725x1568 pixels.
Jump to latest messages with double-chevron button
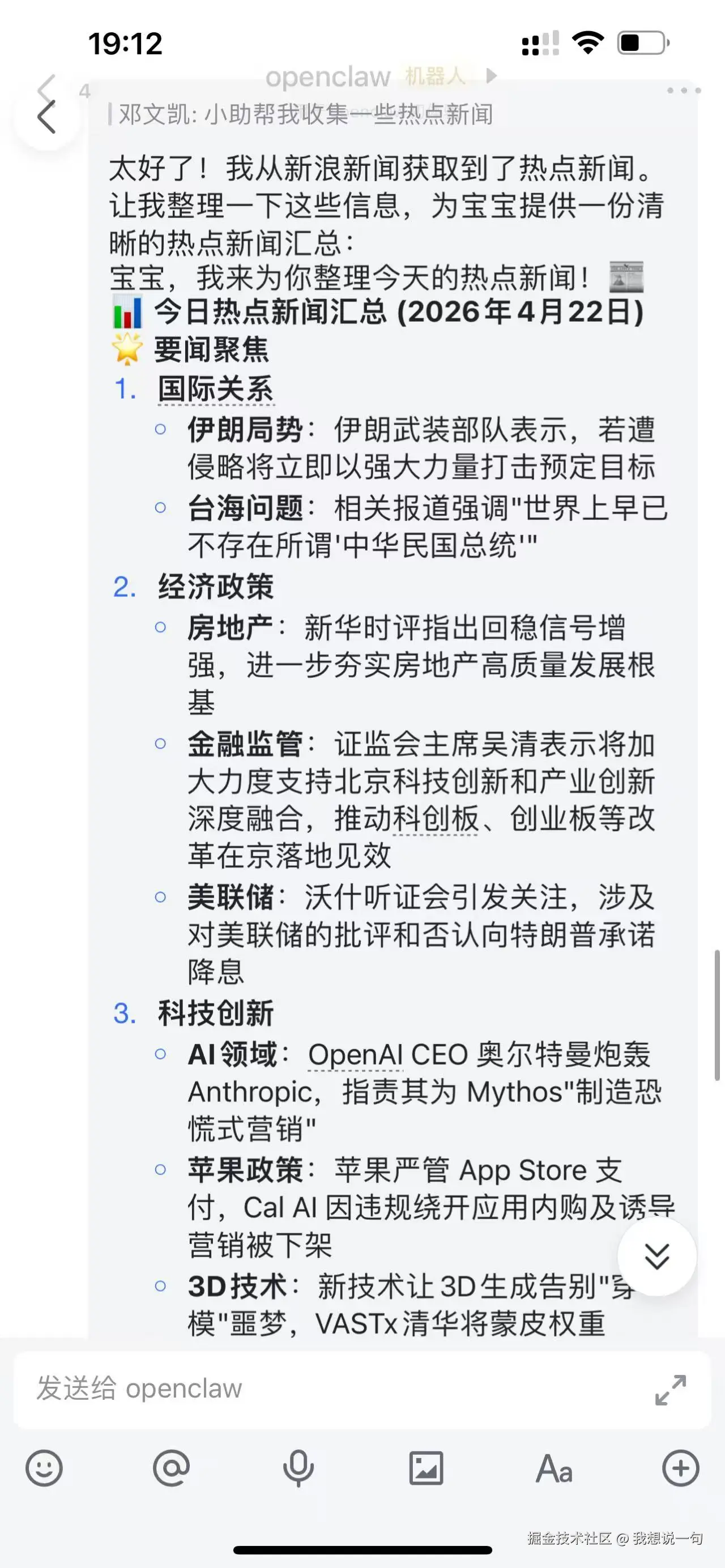click(x=656, y=1256)
